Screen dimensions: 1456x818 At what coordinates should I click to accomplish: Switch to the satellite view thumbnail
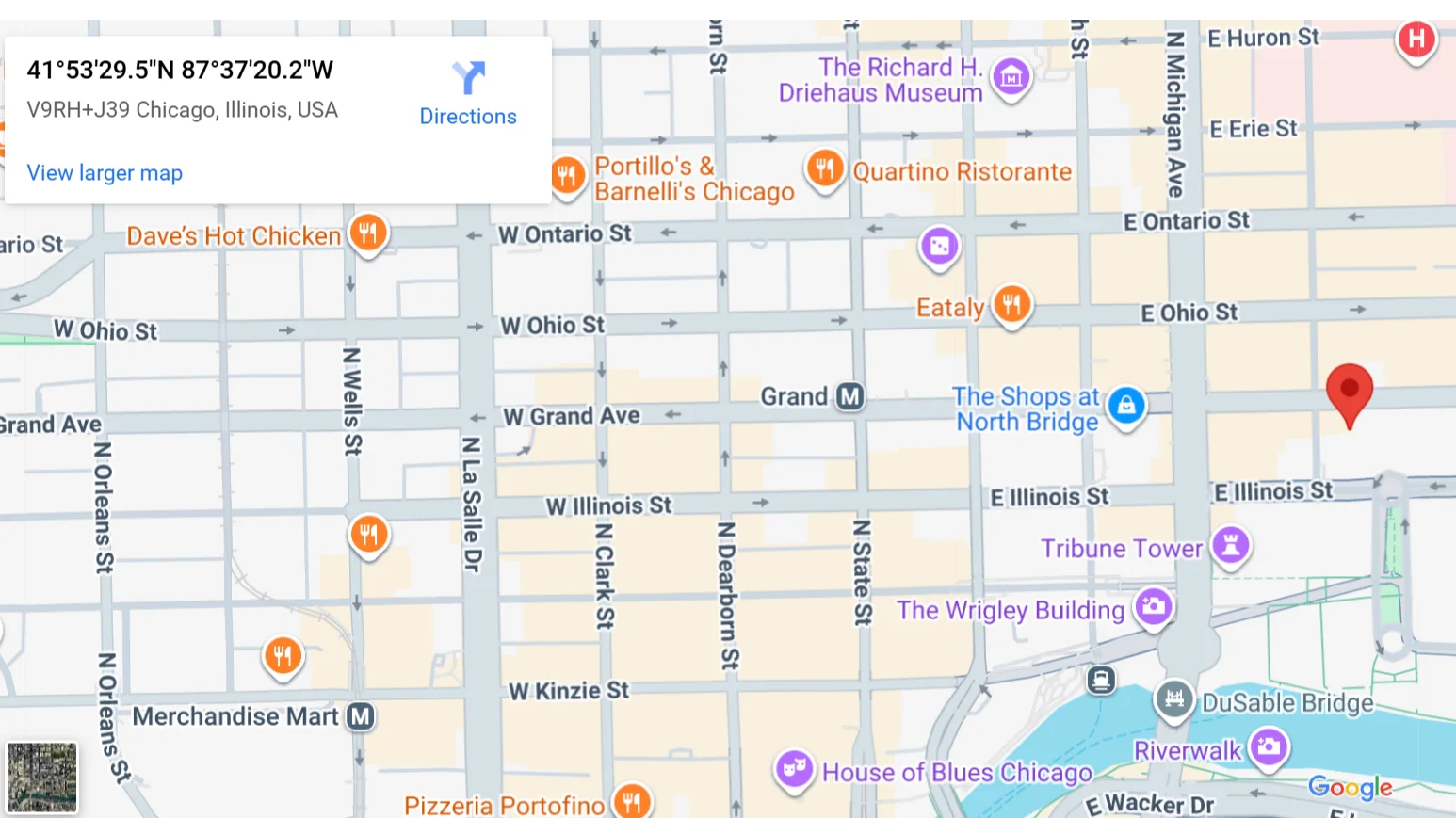click(41, 778)
